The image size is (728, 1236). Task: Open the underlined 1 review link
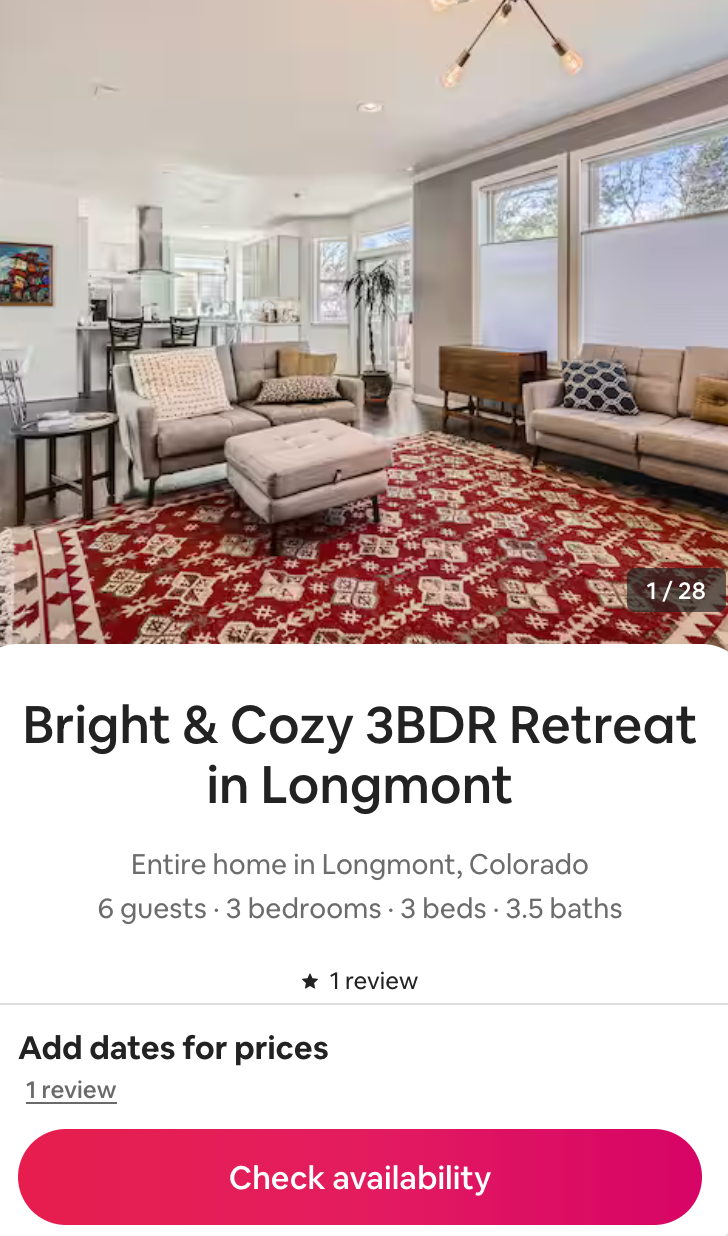click(71, 1090)
